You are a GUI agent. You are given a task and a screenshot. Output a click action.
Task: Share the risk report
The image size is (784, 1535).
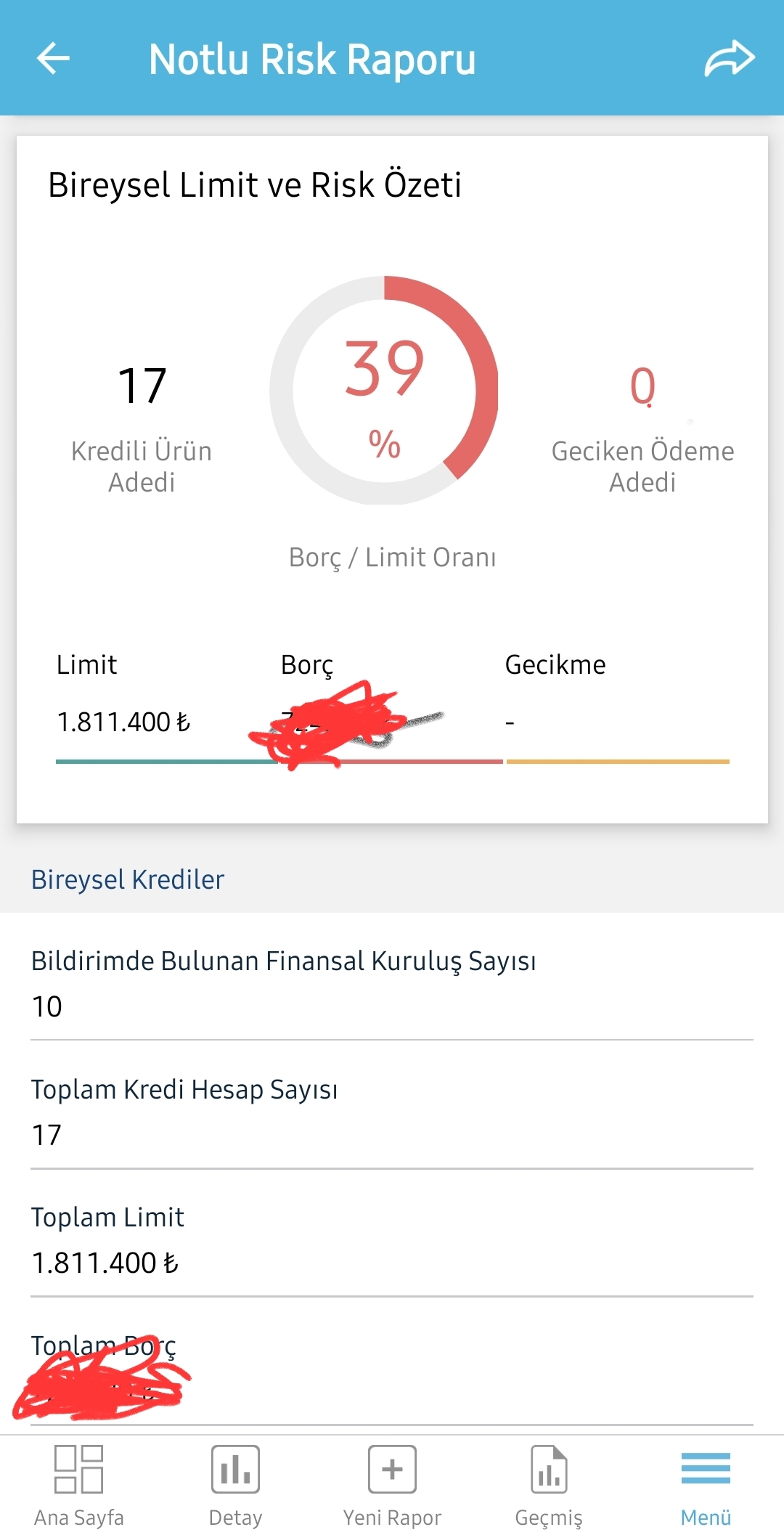tap(730, 58)
